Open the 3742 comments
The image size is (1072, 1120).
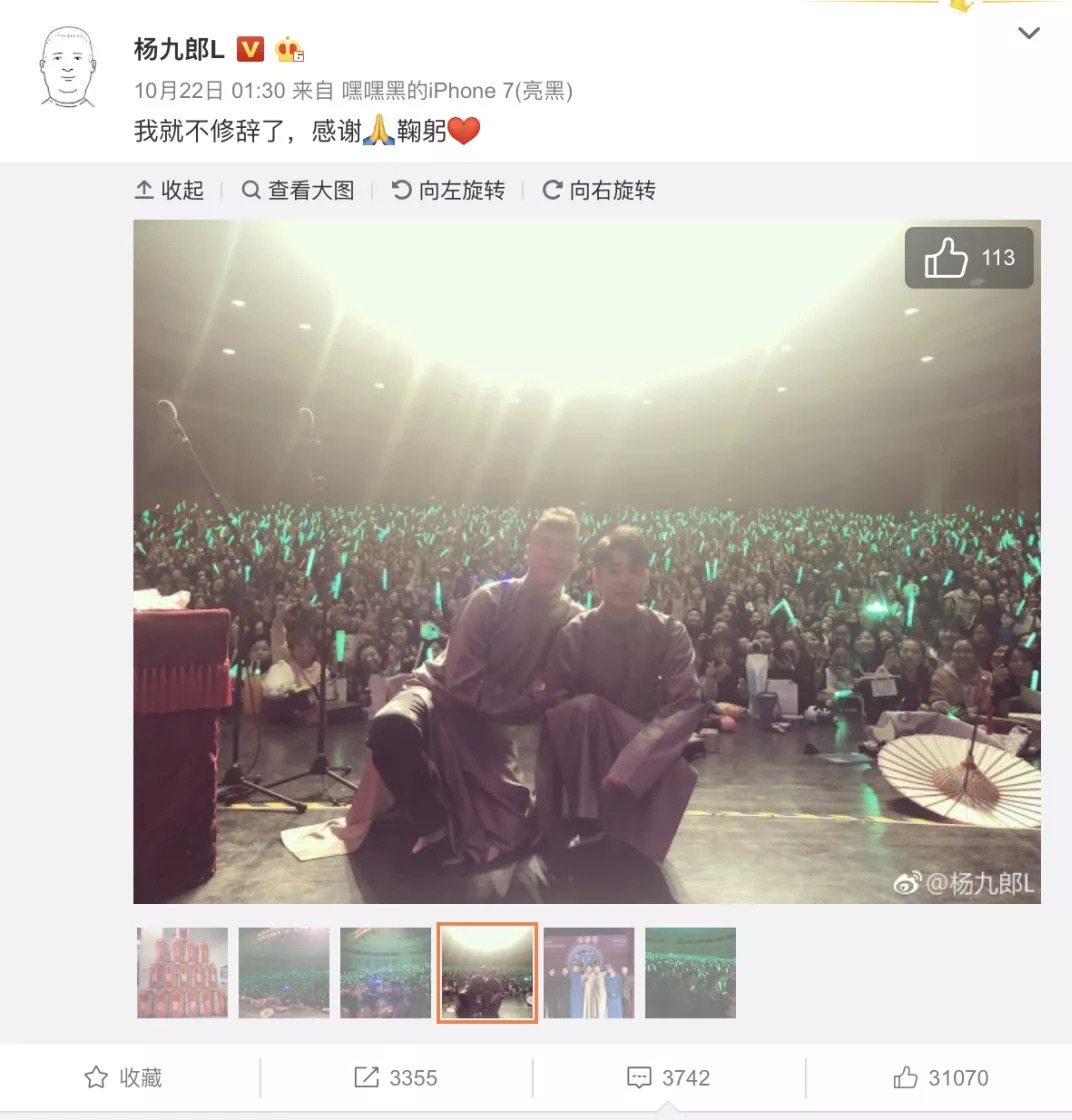coord(668,1077)
